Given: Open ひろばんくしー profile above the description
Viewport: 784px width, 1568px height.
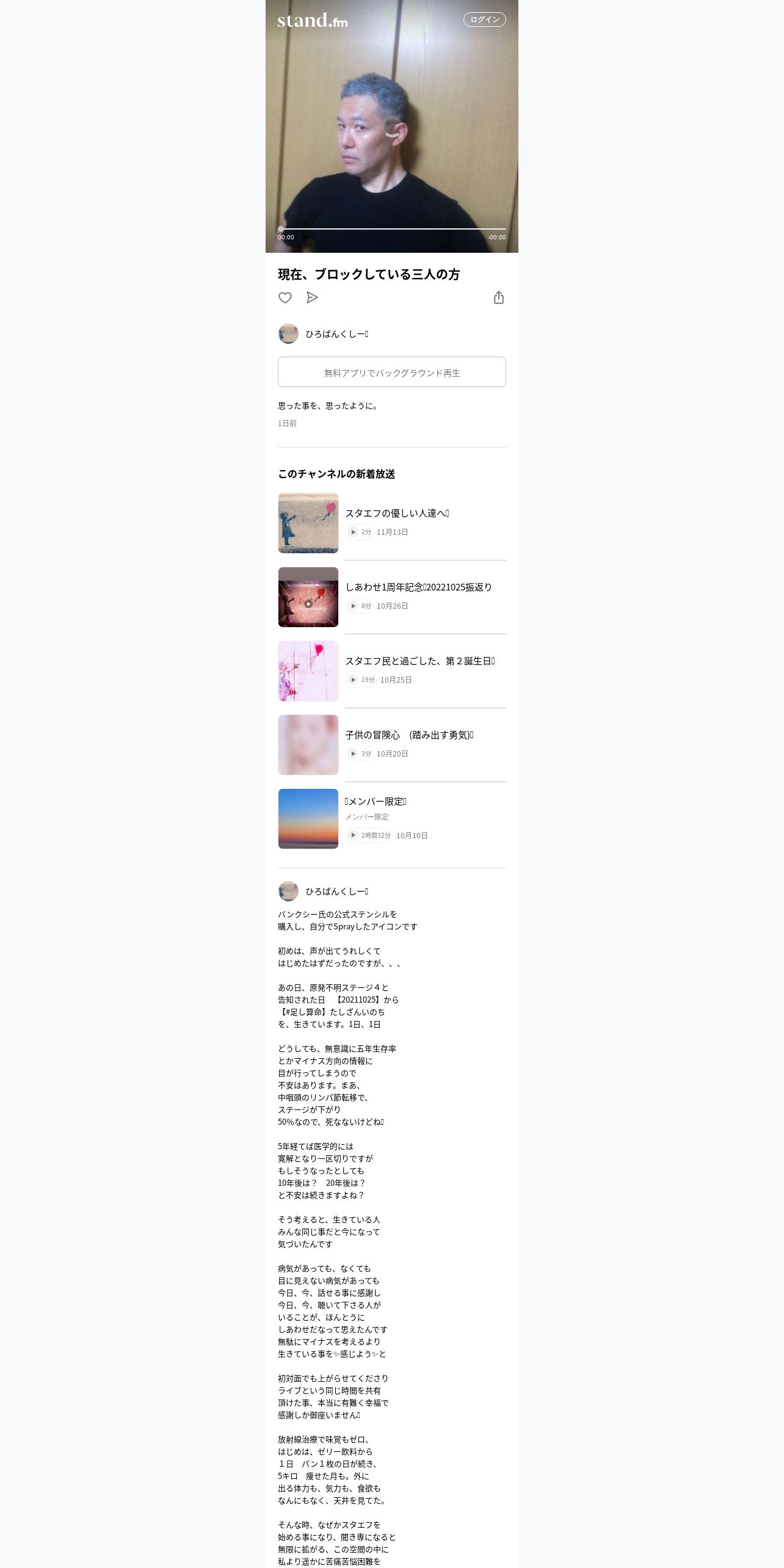Looking at the screenshot, I should [x=324, y=891].
